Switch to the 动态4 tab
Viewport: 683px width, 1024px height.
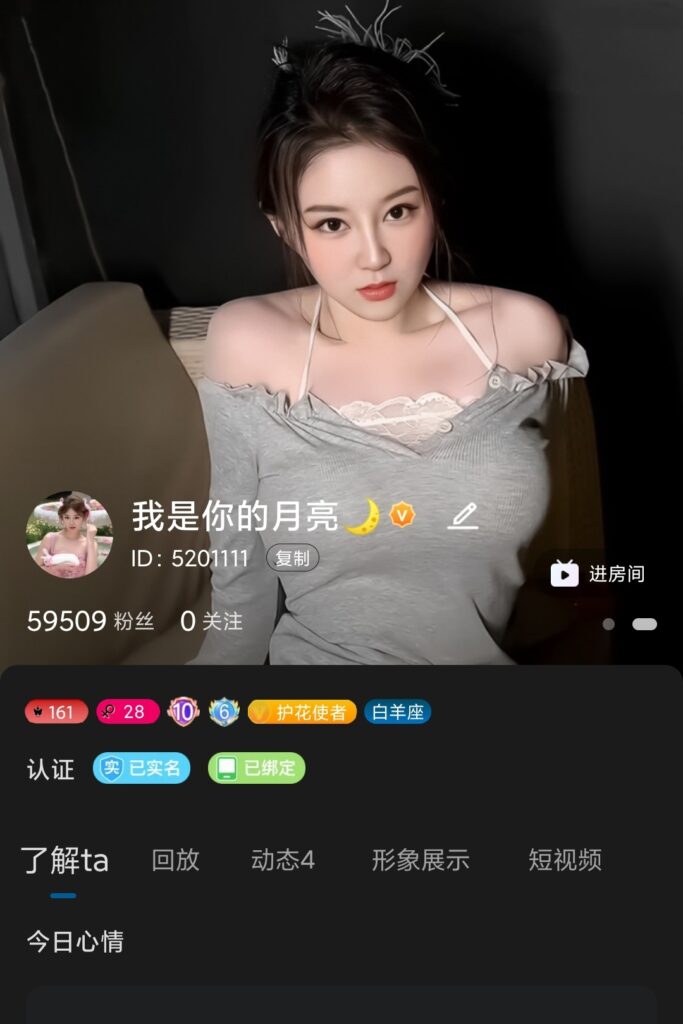pyautogui.click(x=283, y=860)
